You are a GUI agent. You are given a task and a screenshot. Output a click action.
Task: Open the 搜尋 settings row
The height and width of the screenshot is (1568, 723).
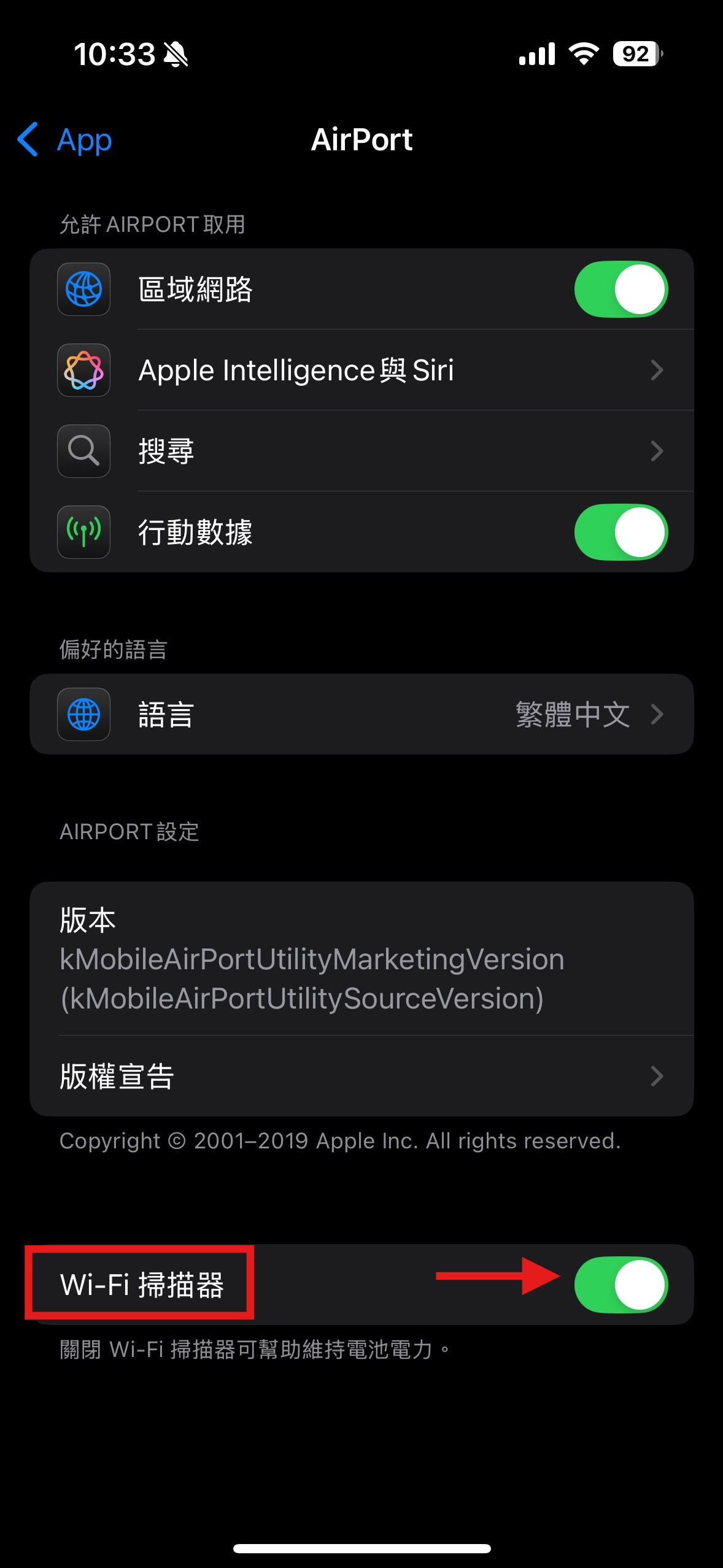tap(361, 451)
